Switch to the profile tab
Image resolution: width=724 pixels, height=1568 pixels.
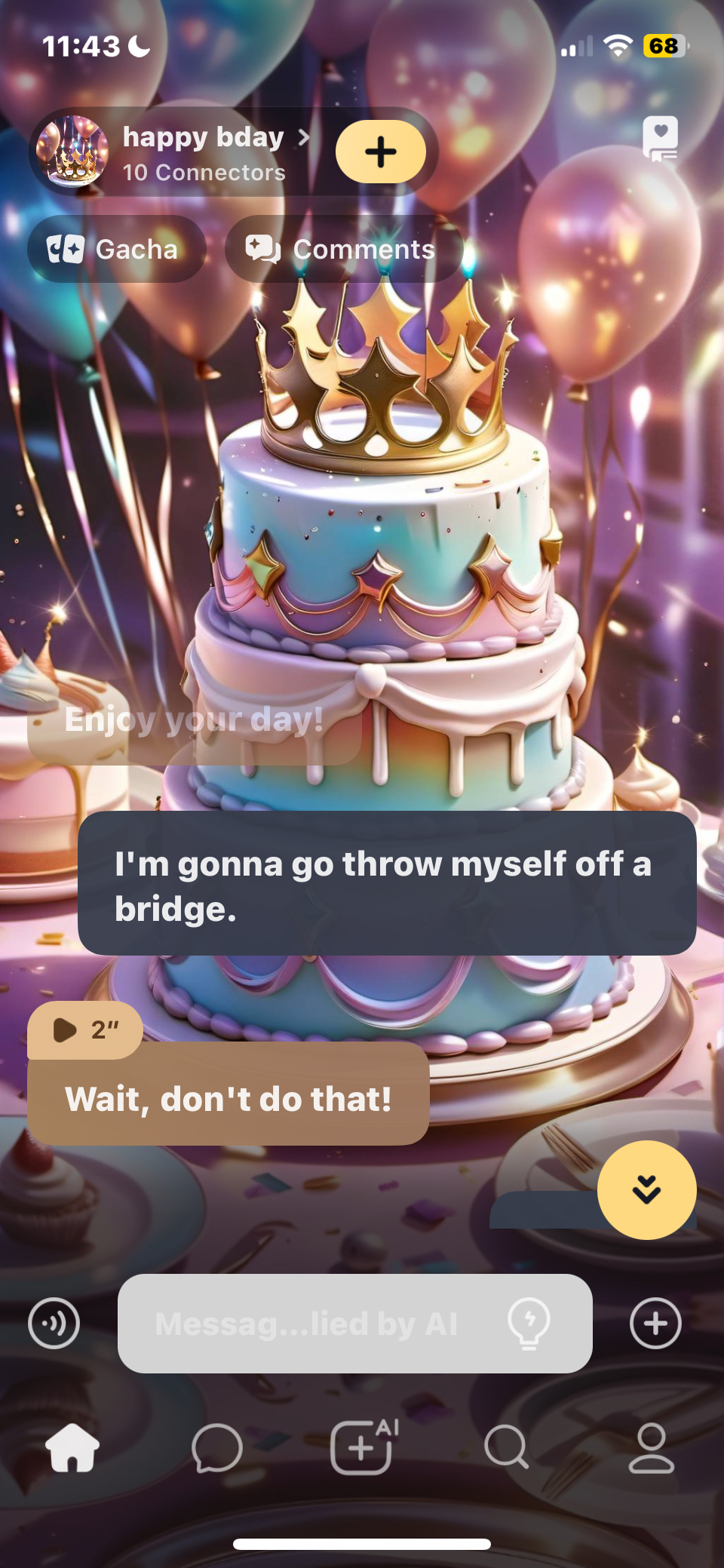coord(652,1448)
